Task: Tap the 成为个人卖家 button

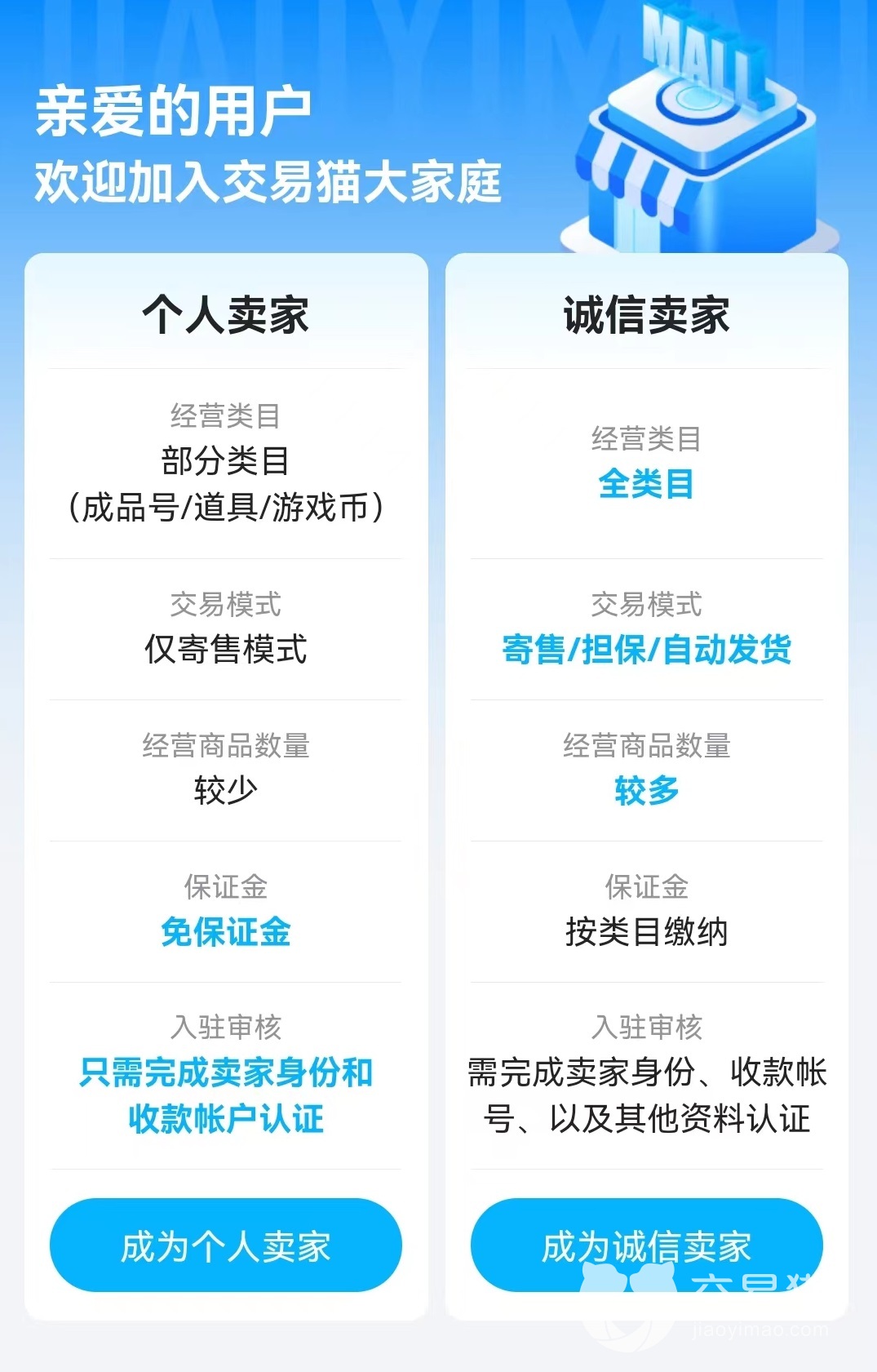Action: coord(225,1245)
